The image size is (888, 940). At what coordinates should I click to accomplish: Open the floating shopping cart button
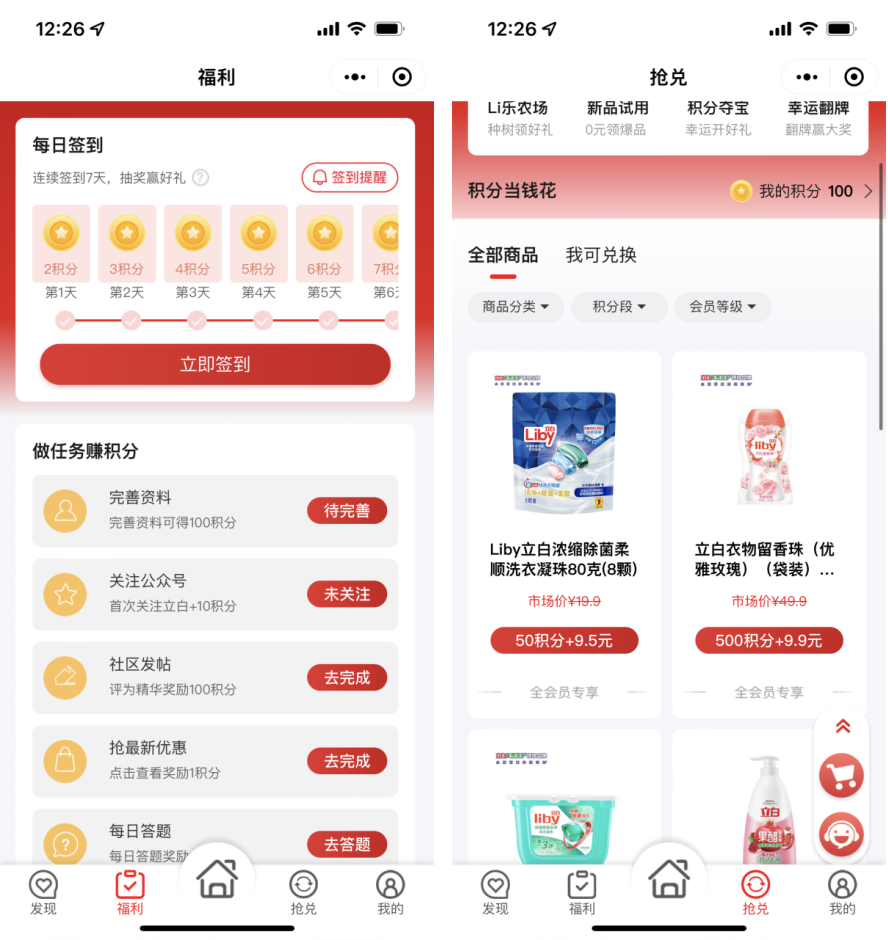point(841,776)
